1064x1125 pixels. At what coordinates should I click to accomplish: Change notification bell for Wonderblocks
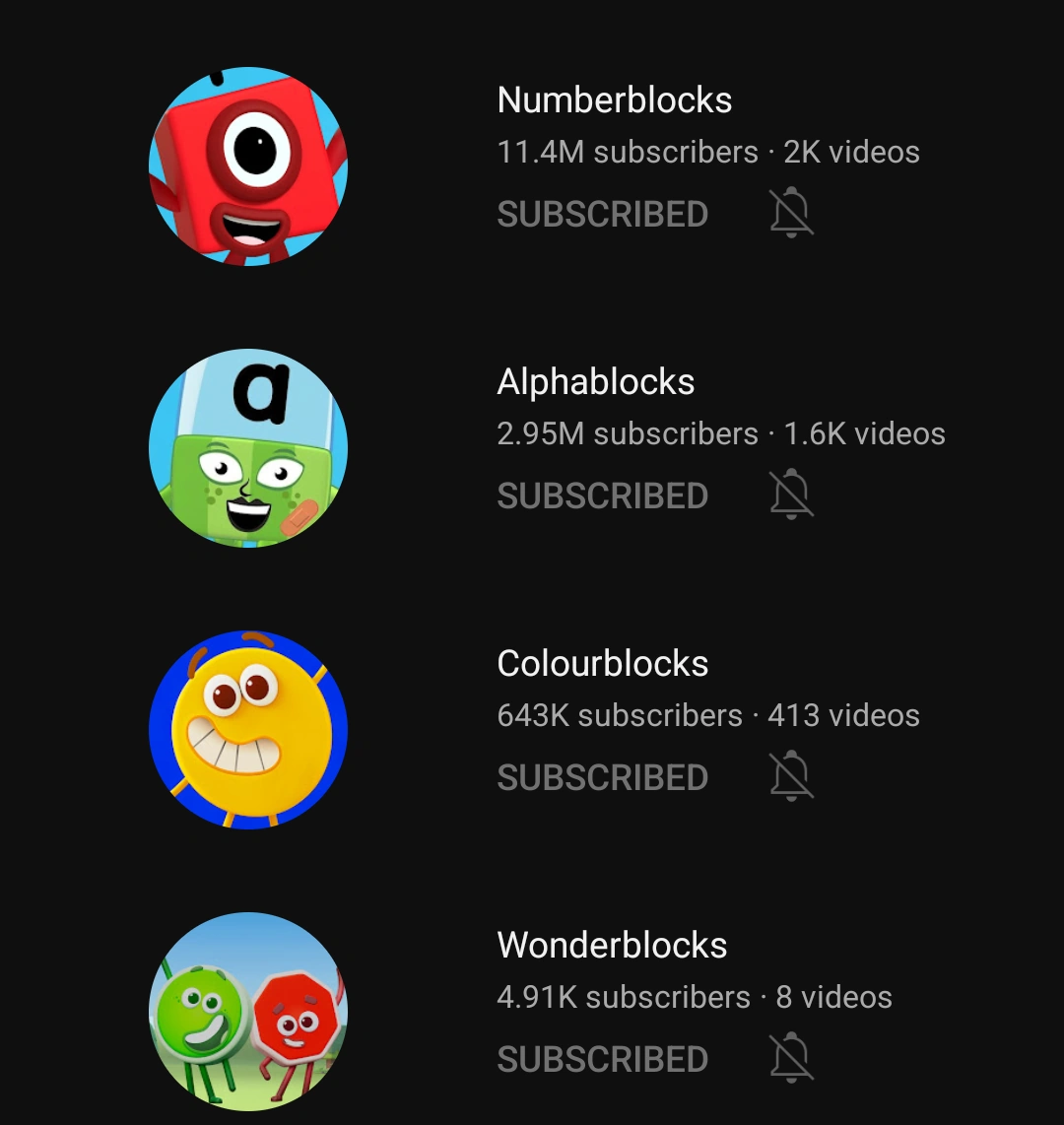tap(791, 1059)
